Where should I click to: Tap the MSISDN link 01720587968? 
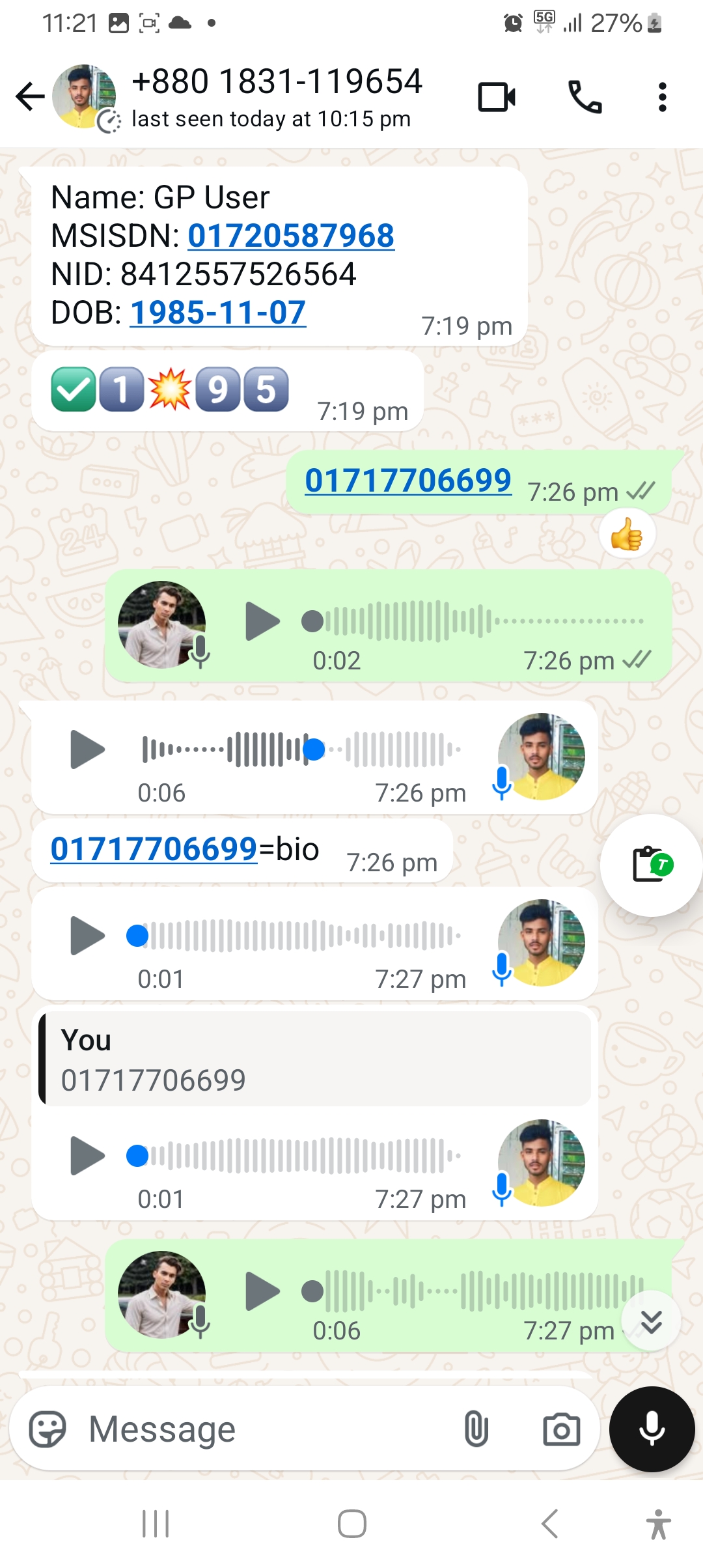[x=291, y=236]
